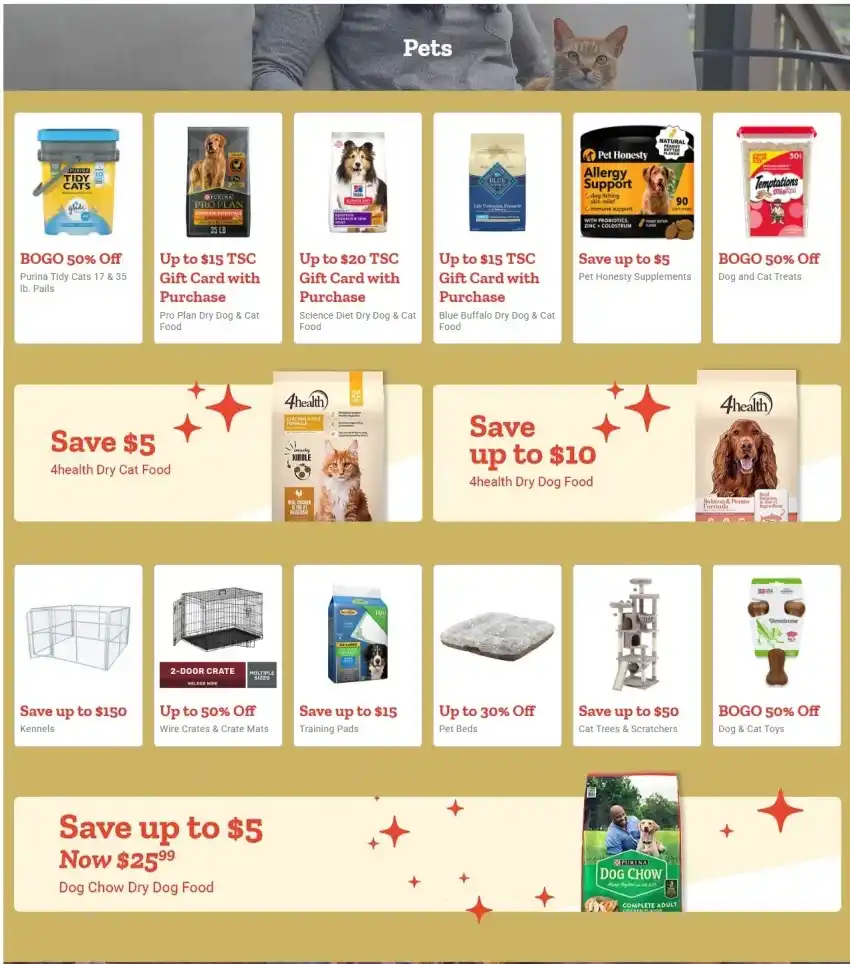View Pet Honesty Supplements savings
Viewport: 850px width, 964px height.
637,228
